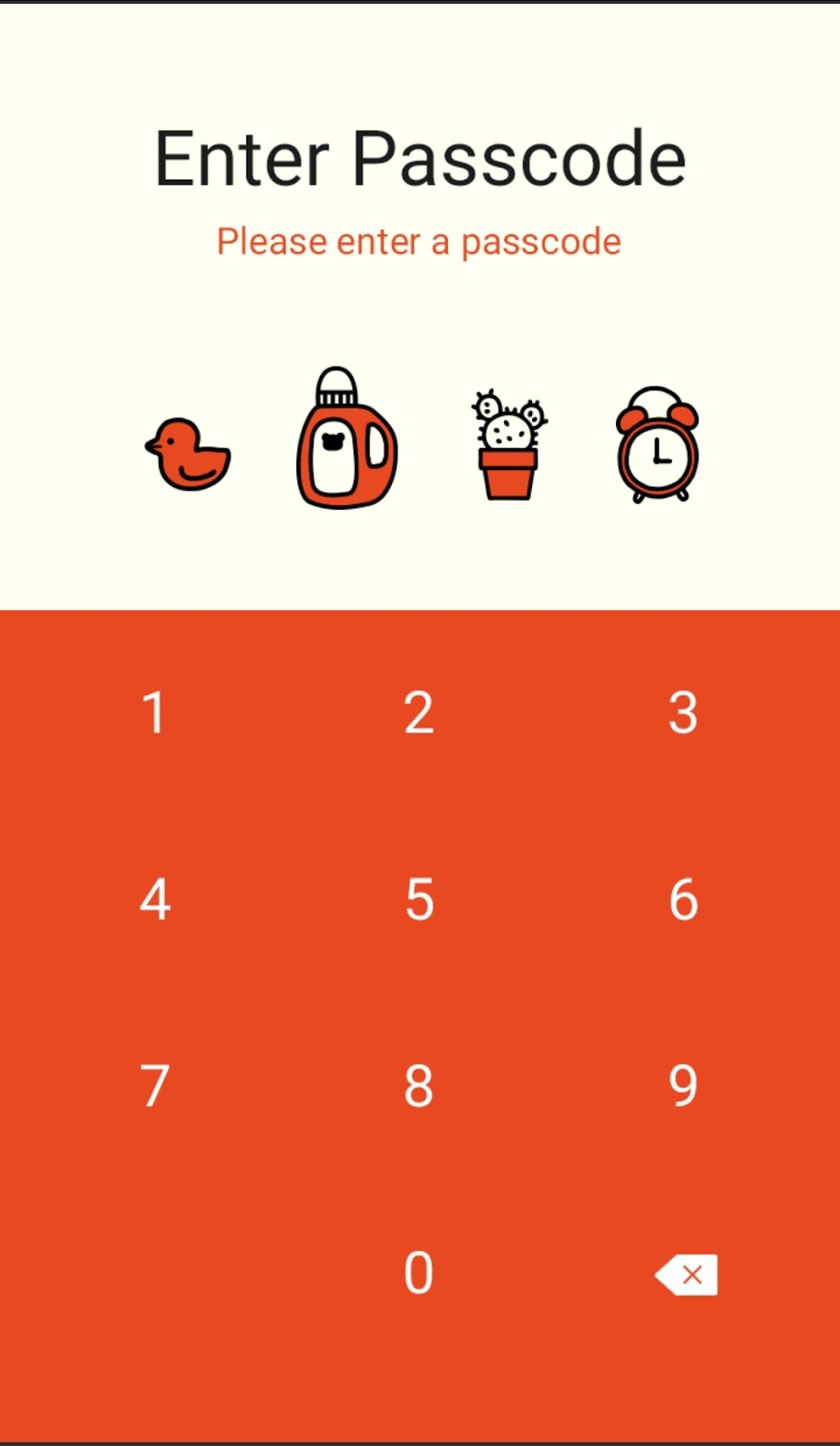Select digit 3 on the keypad
840x1446 pixels.
click(683, 713)
